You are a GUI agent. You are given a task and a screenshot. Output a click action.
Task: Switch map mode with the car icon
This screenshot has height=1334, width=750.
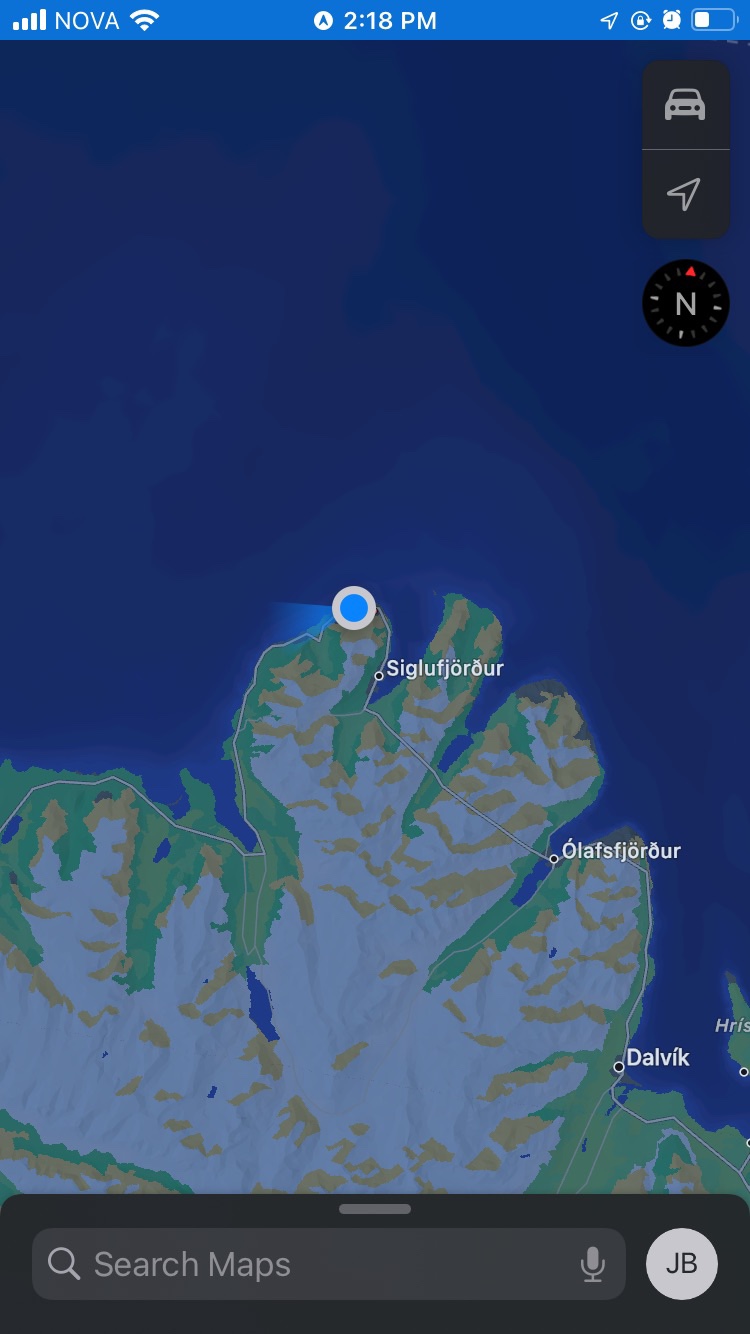(x=685, y=105)
